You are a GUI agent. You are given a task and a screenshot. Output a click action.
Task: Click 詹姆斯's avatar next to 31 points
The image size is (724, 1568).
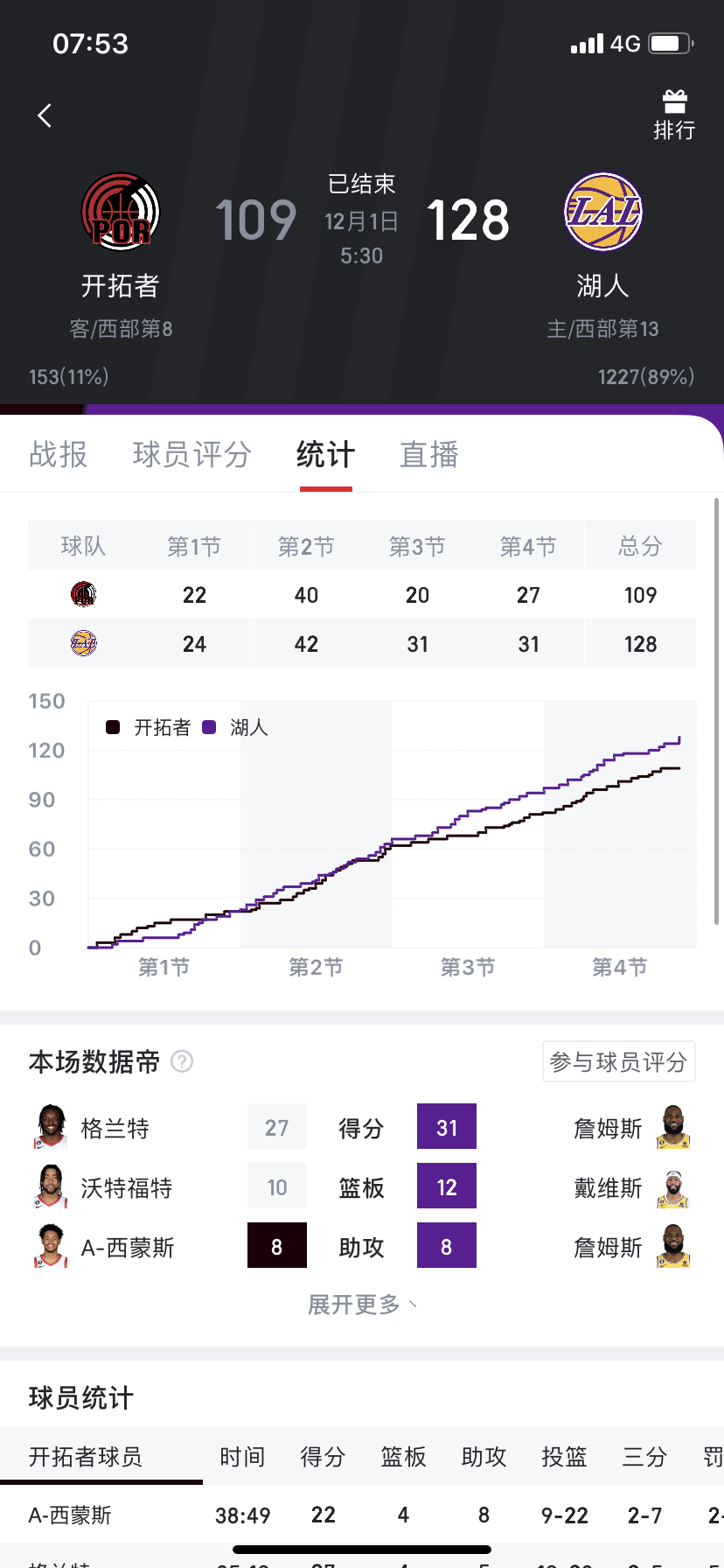click(x=673, y=1126)
